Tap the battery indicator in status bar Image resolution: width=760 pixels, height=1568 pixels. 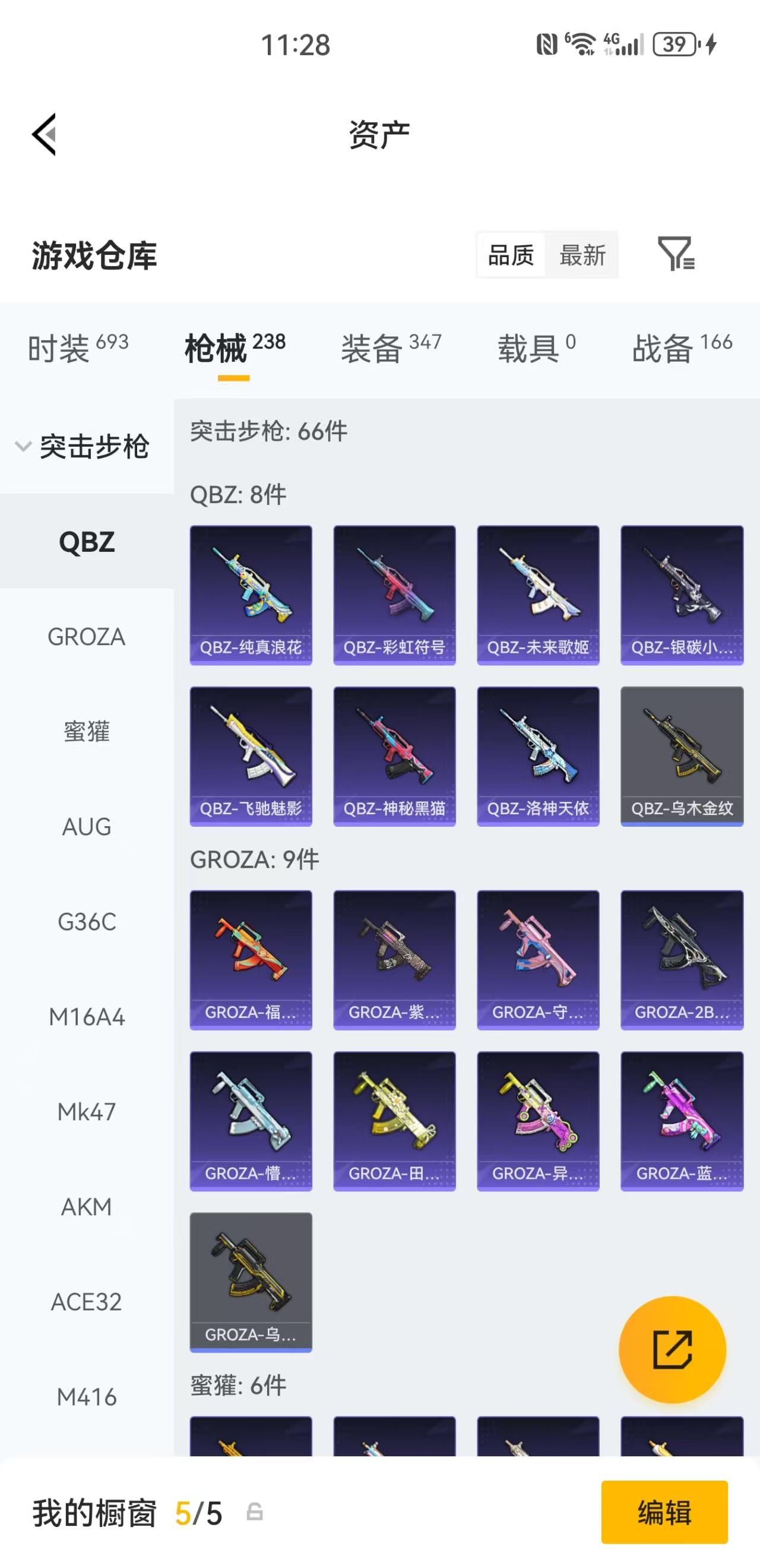point(675,44)
